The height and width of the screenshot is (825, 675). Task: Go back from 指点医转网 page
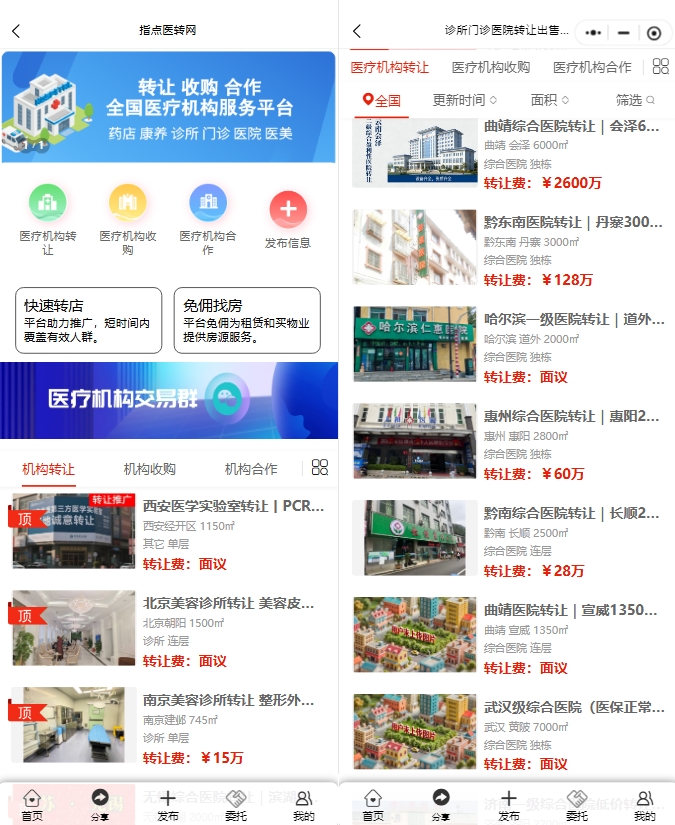point(16,31)
